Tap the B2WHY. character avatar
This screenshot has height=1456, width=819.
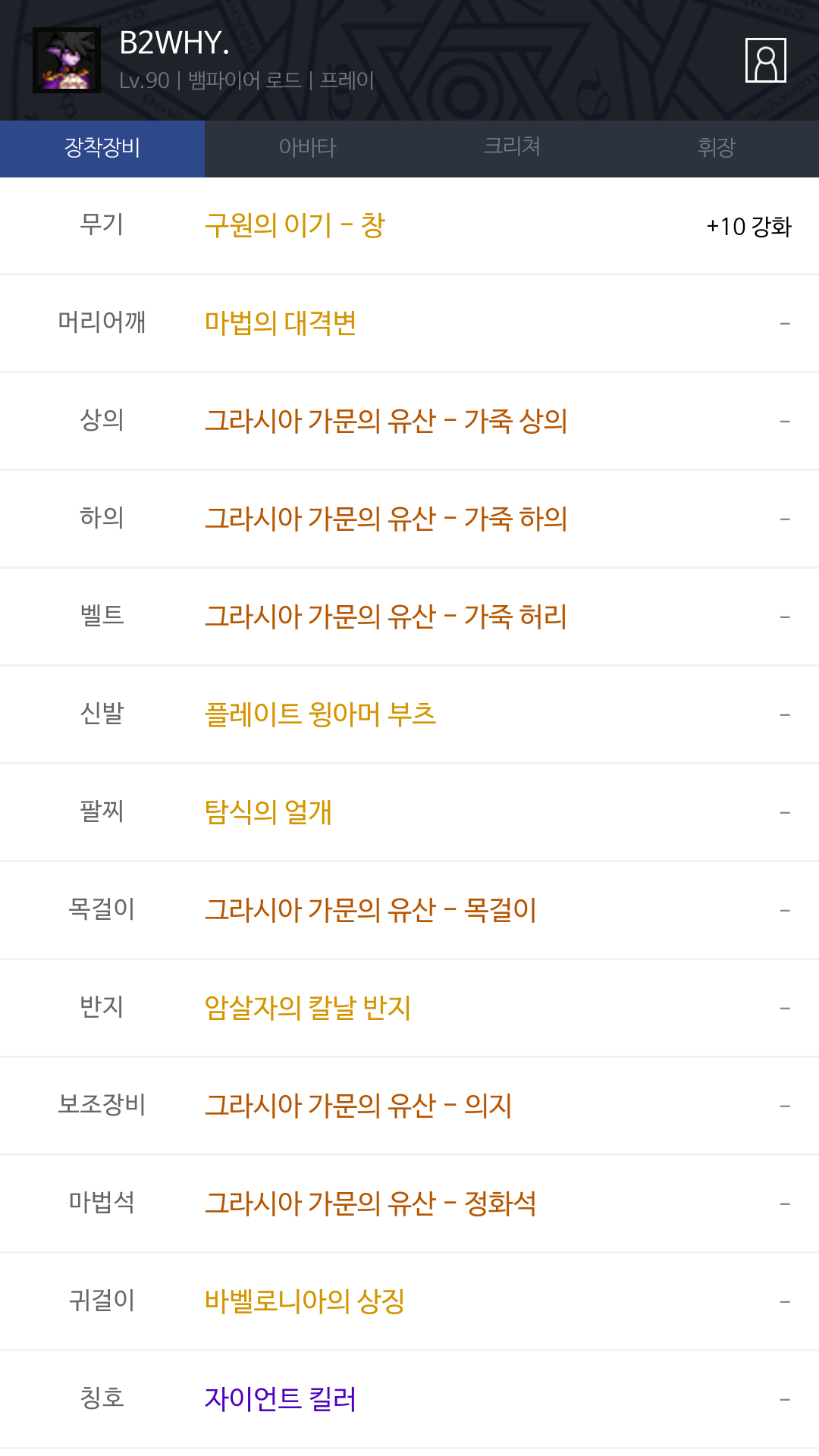click(x=67, y=60)
